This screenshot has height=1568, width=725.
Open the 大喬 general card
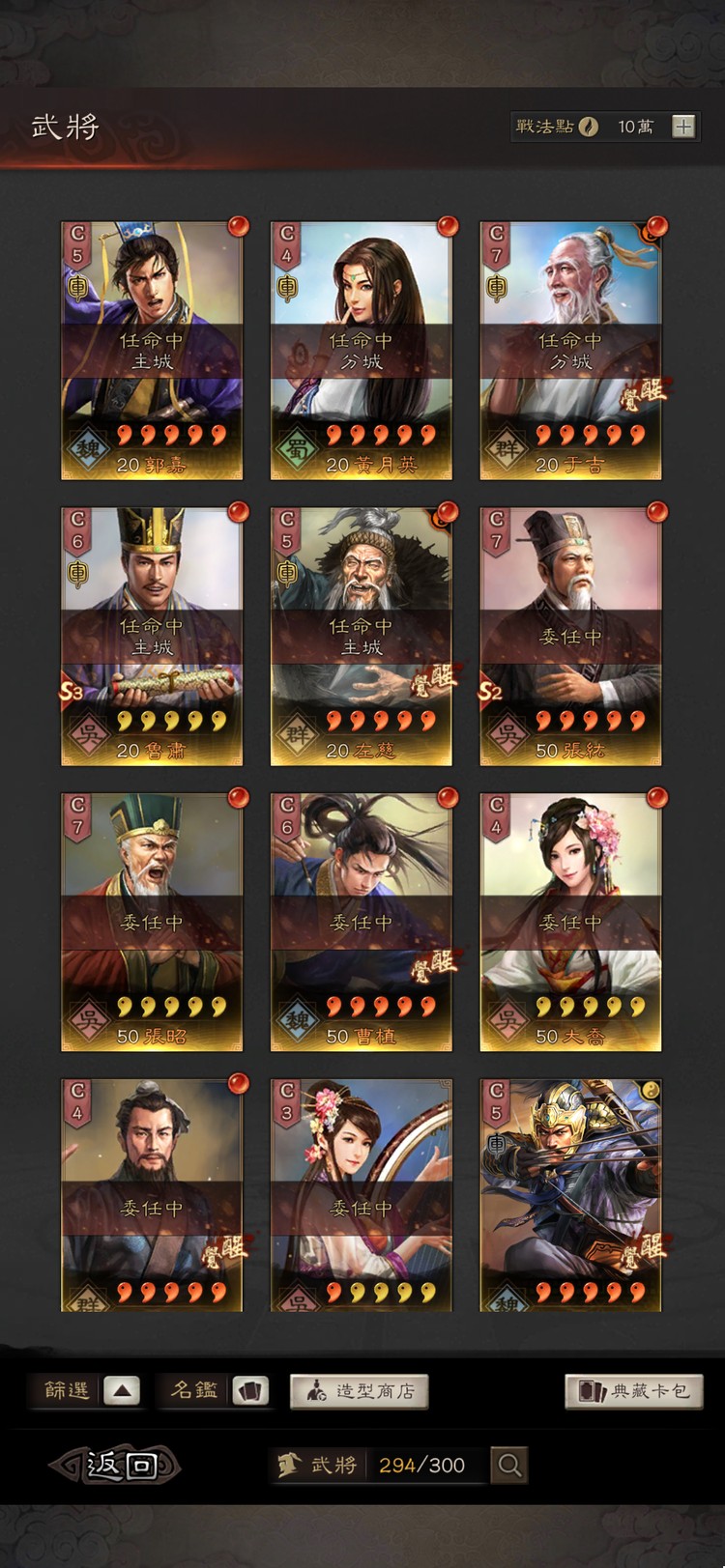pos(570,923)
